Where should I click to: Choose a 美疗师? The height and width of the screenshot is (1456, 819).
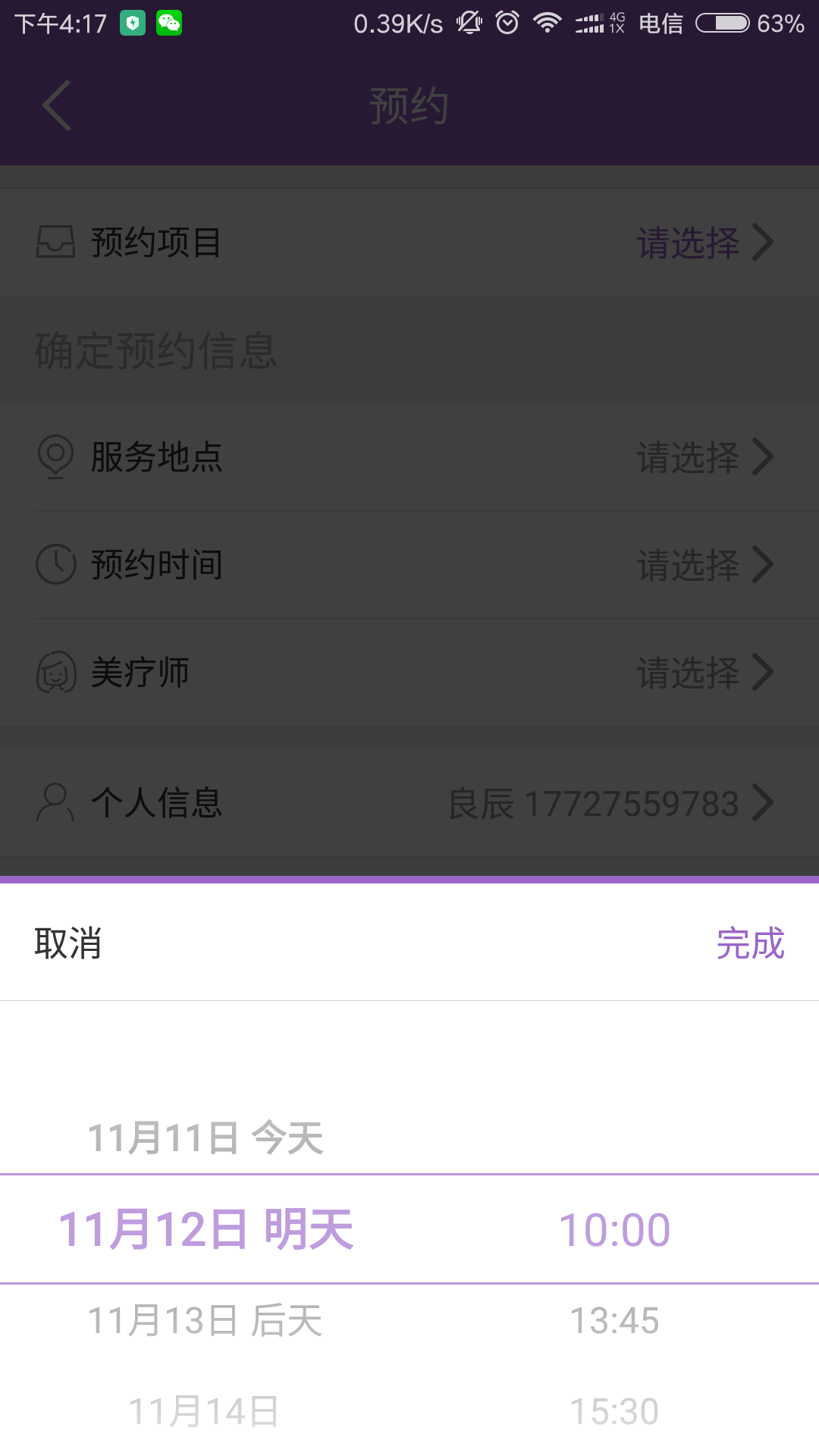(x=409, y=672)
